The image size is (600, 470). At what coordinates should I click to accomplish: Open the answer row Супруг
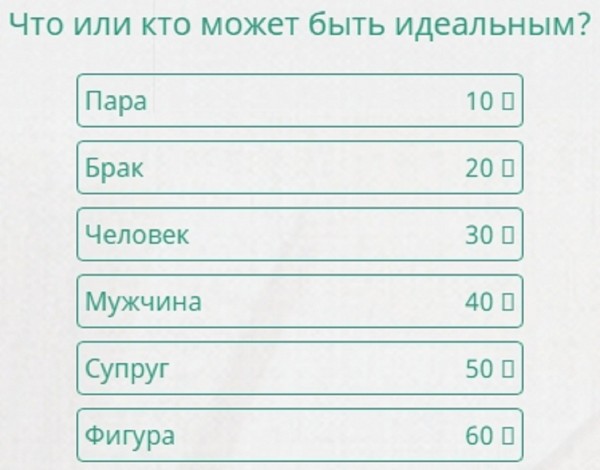(x=299, y=369)
